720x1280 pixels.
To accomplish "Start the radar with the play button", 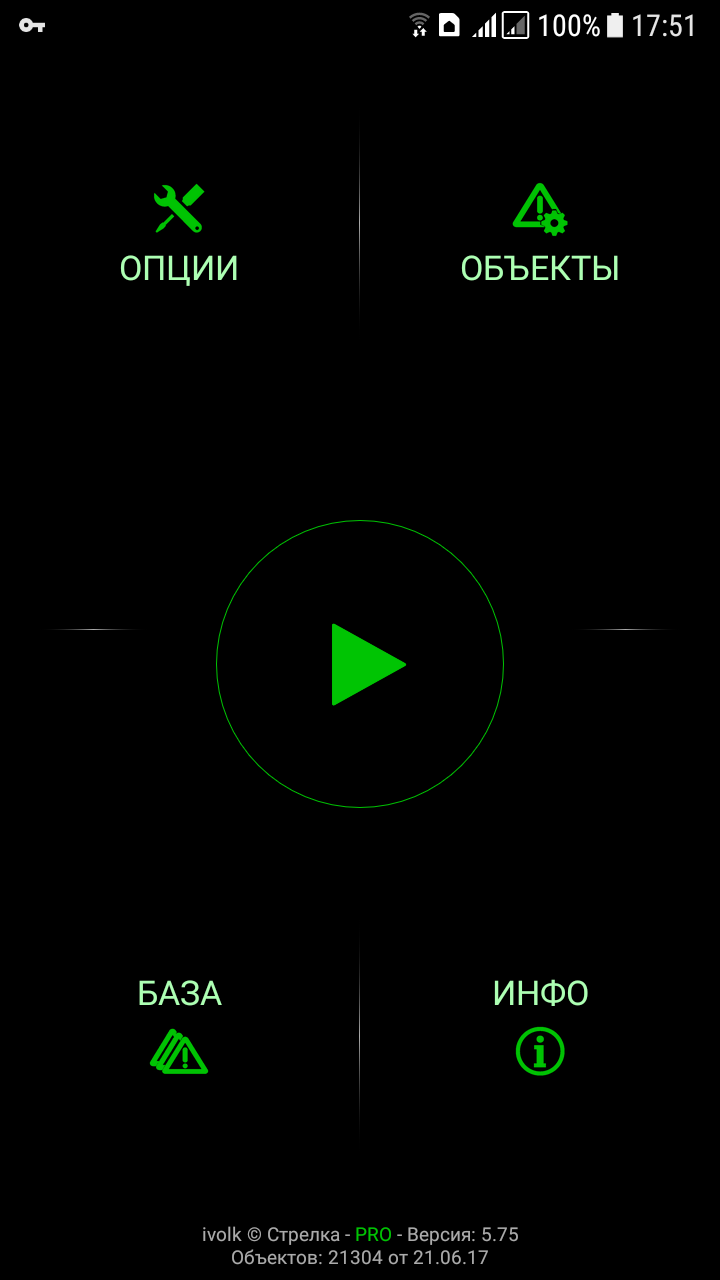I will (x=360, y=664).
